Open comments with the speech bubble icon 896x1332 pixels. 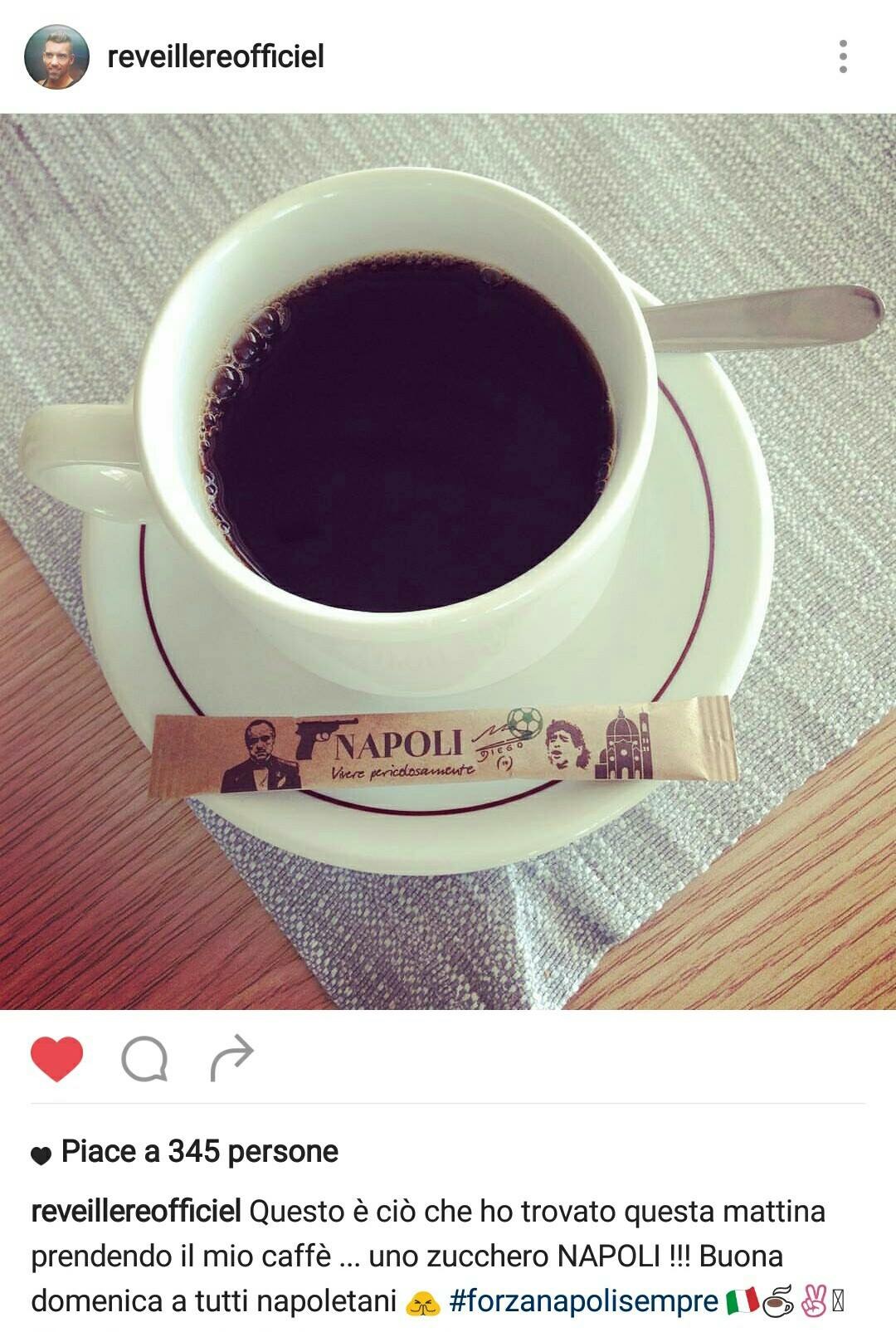click(144, 1059)
